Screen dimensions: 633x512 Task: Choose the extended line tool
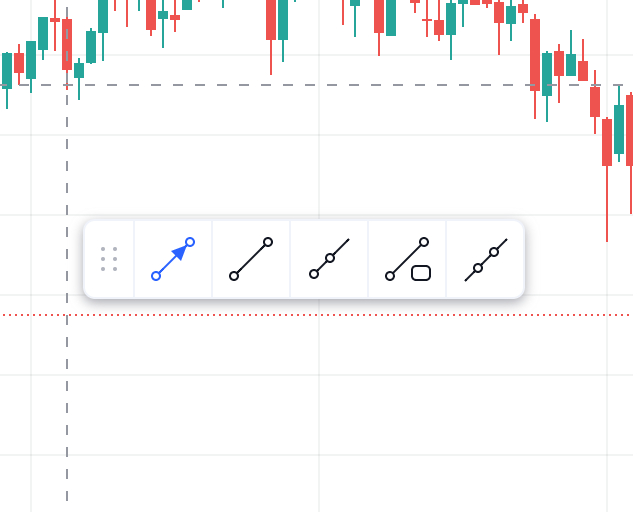coord(486,259)
